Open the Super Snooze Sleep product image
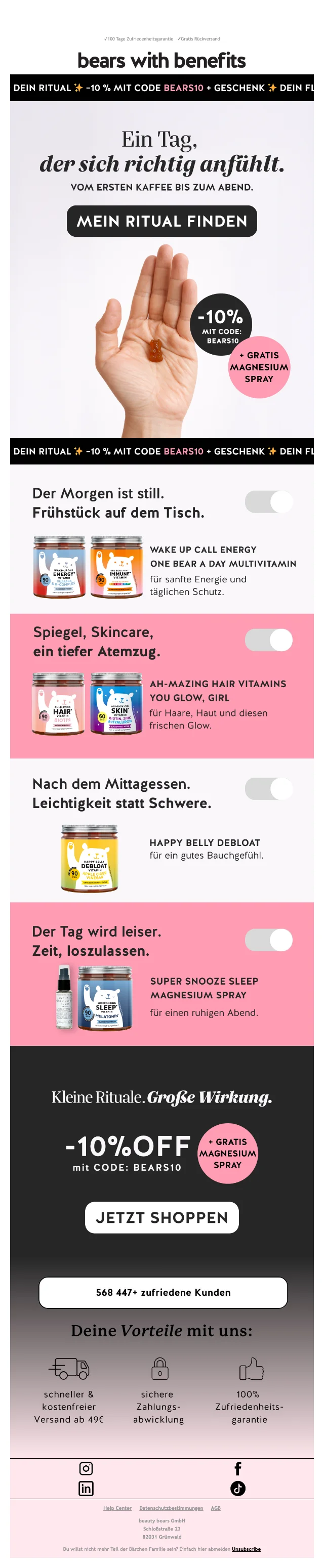The width and height of the screenshot is (324, 1568). coord(105,1006)
